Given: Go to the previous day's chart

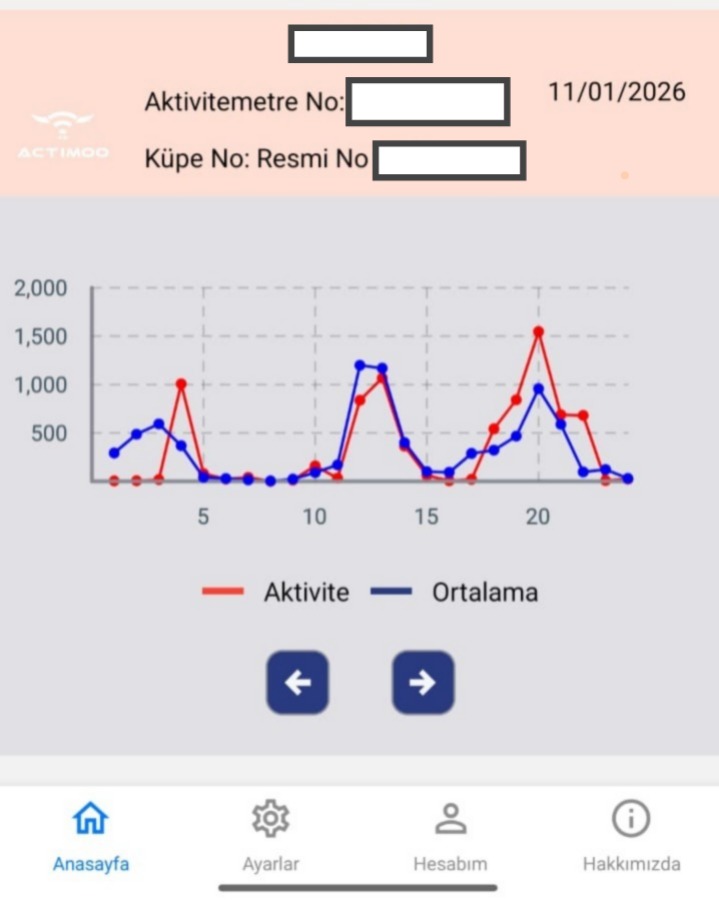Looking at the screenshot, I should point(297,683).
